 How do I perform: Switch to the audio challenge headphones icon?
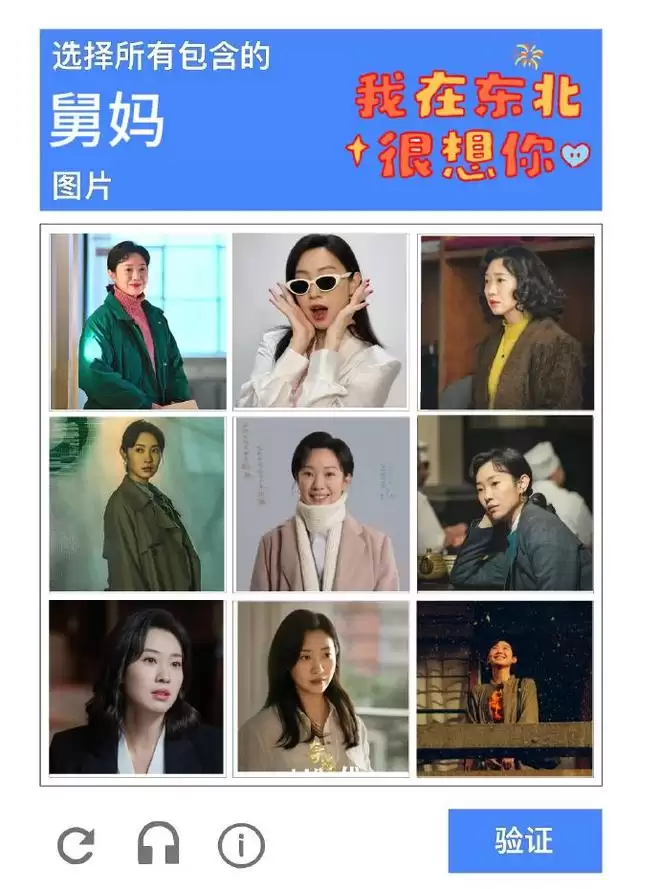point(158,845)
